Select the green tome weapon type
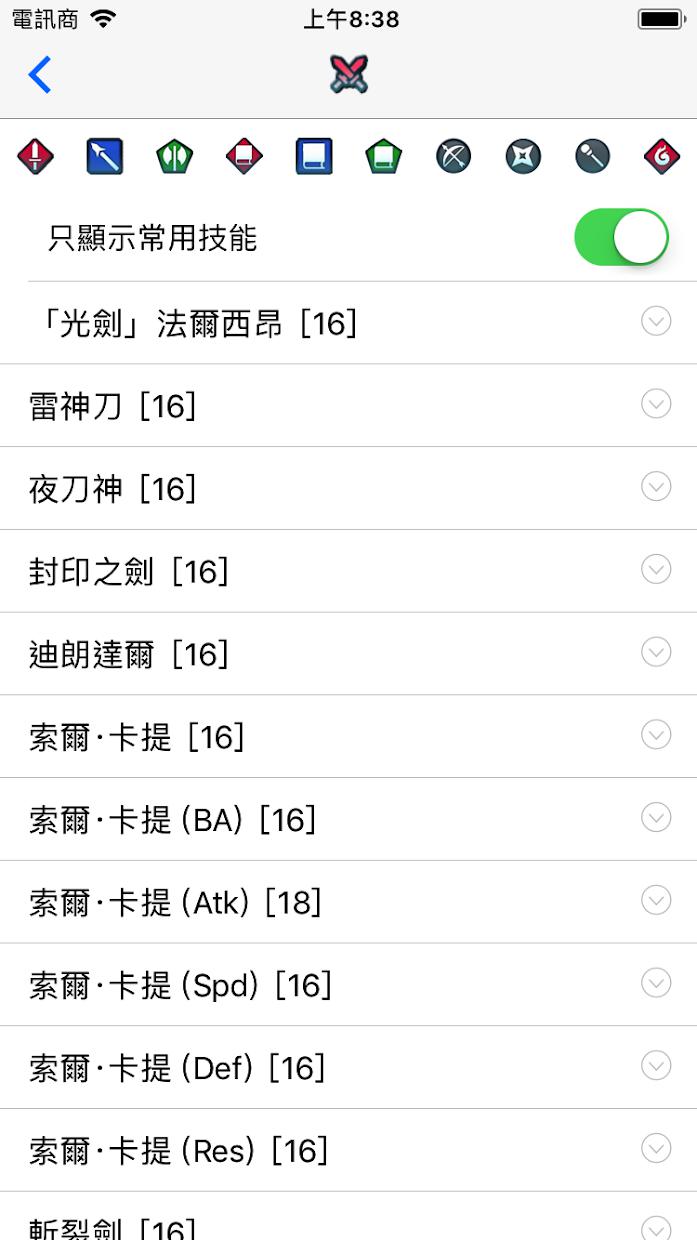Viewport: 697px width, 1240px height. (384, 156)
